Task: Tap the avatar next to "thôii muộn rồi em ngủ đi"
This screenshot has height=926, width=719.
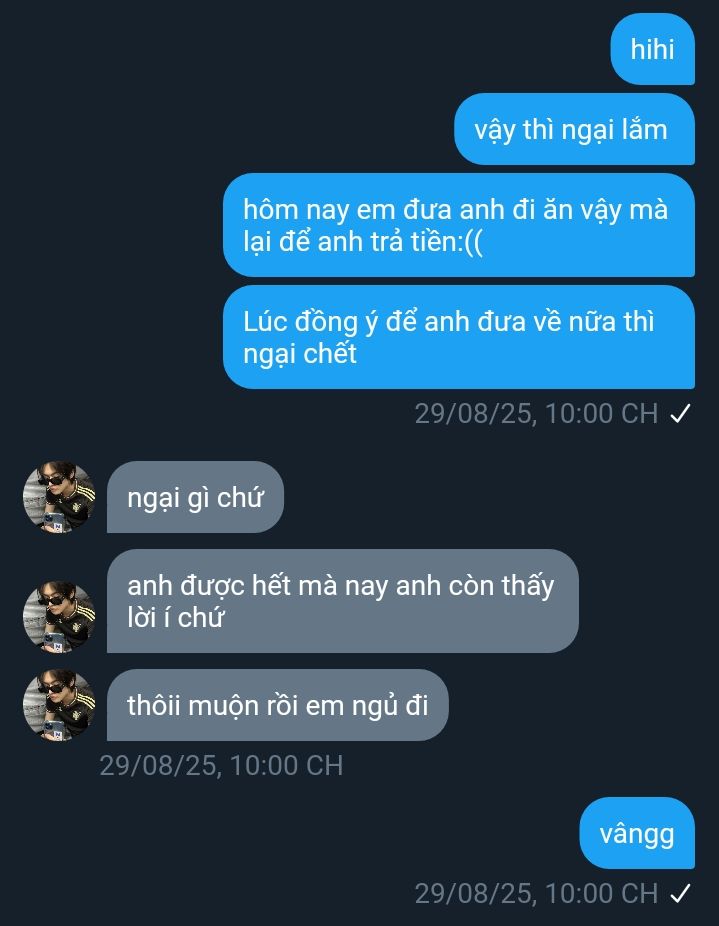Action: tap(59, 705)
